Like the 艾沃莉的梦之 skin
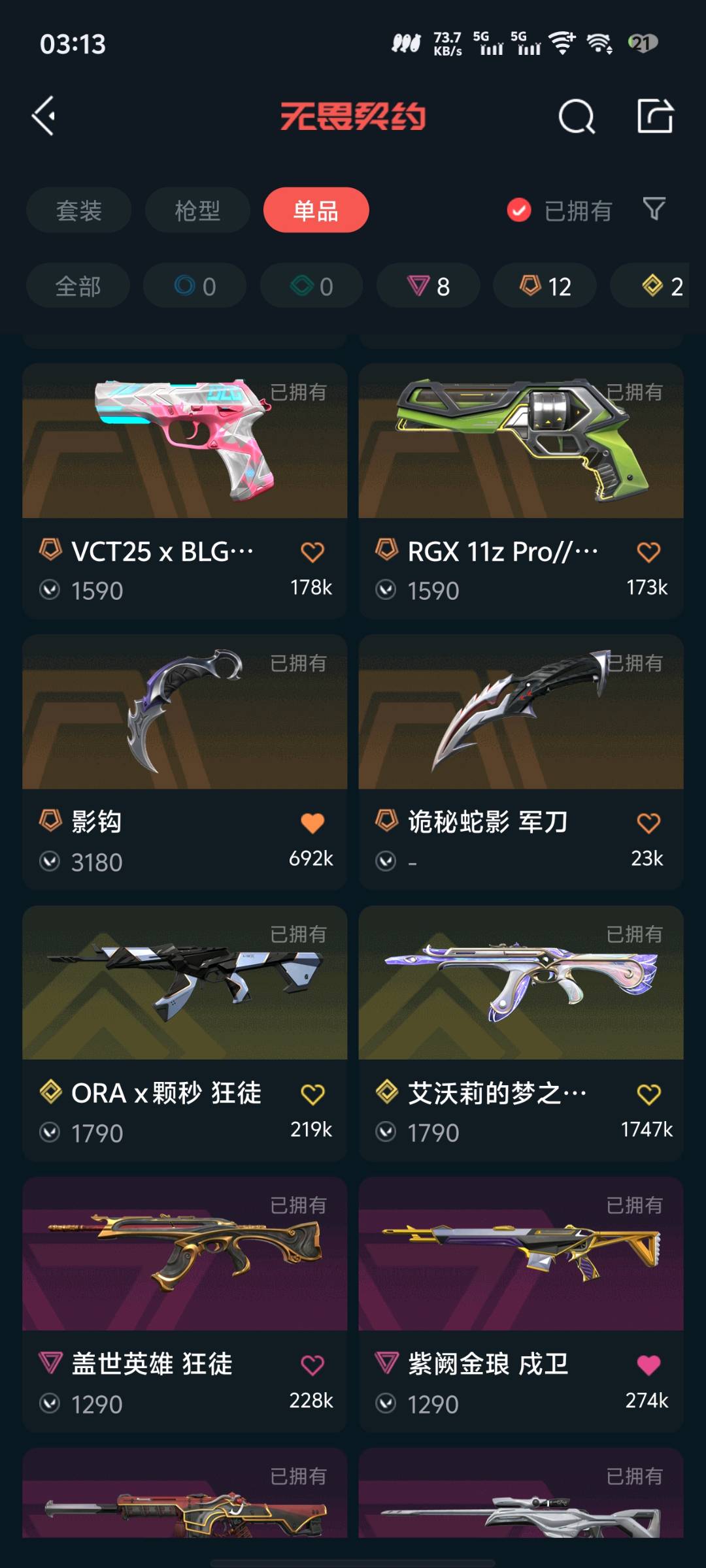Viewport: 706px width, 1568px height. coord(648,1094)
